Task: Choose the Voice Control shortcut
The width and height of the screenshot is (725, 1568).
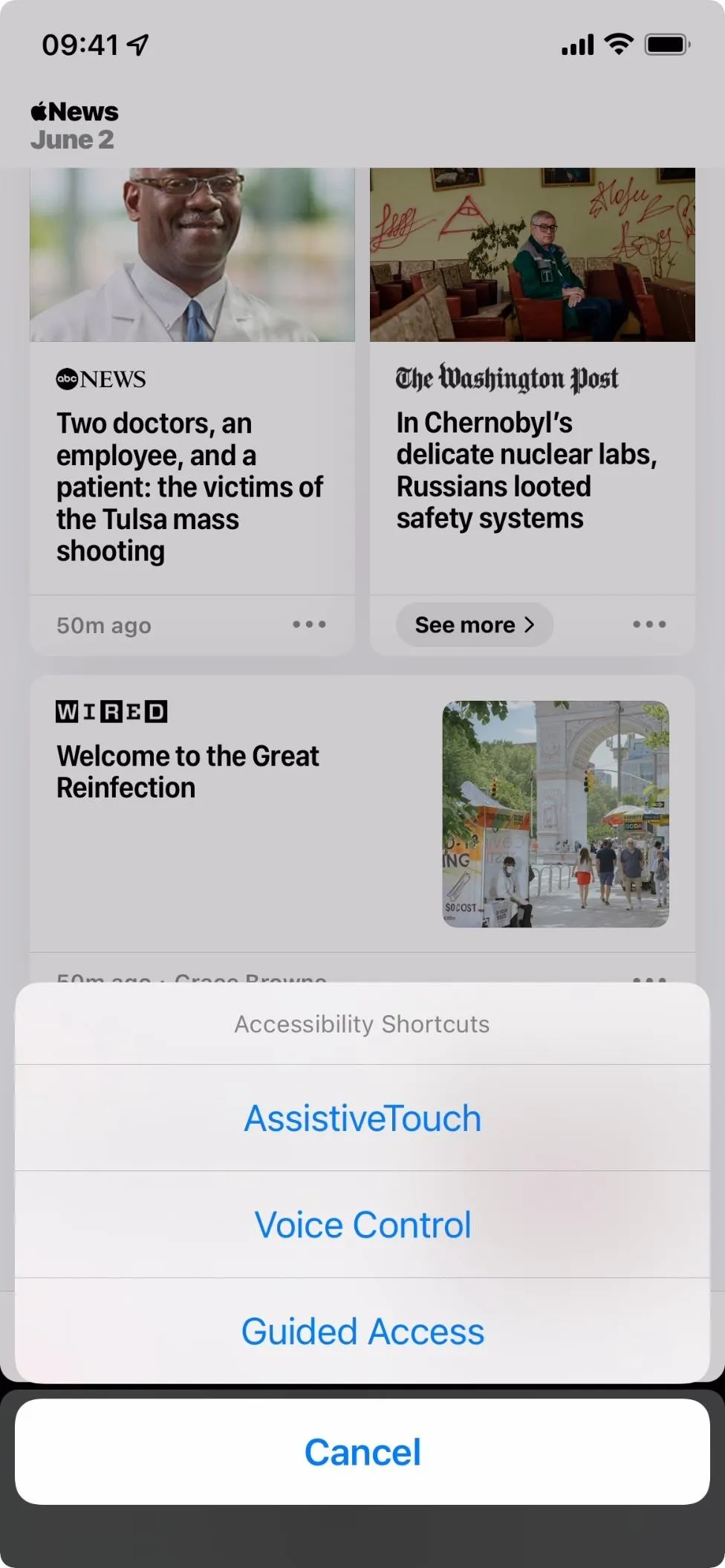Action: click(x=362, y=1225)
